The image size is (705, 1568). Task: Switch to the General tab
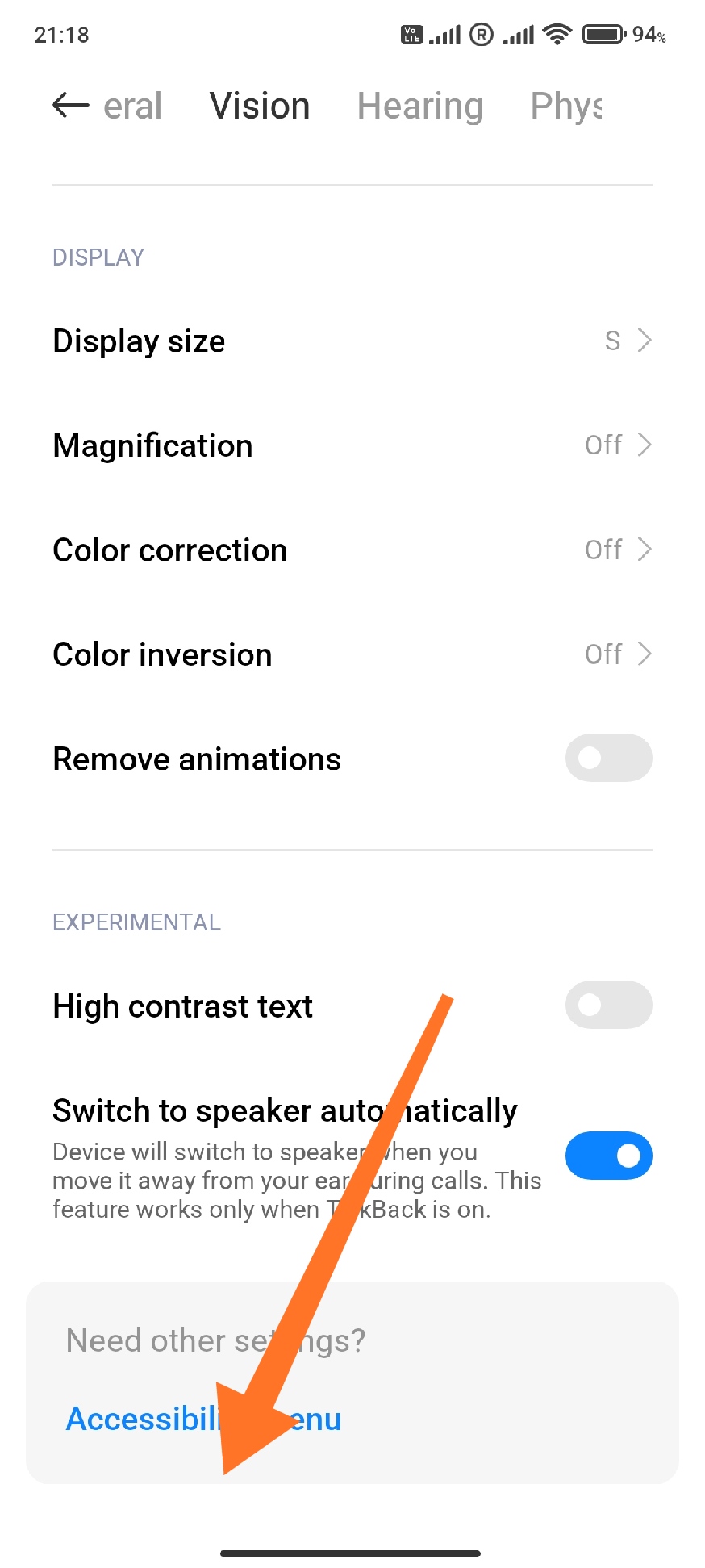[x=132, y=106]
